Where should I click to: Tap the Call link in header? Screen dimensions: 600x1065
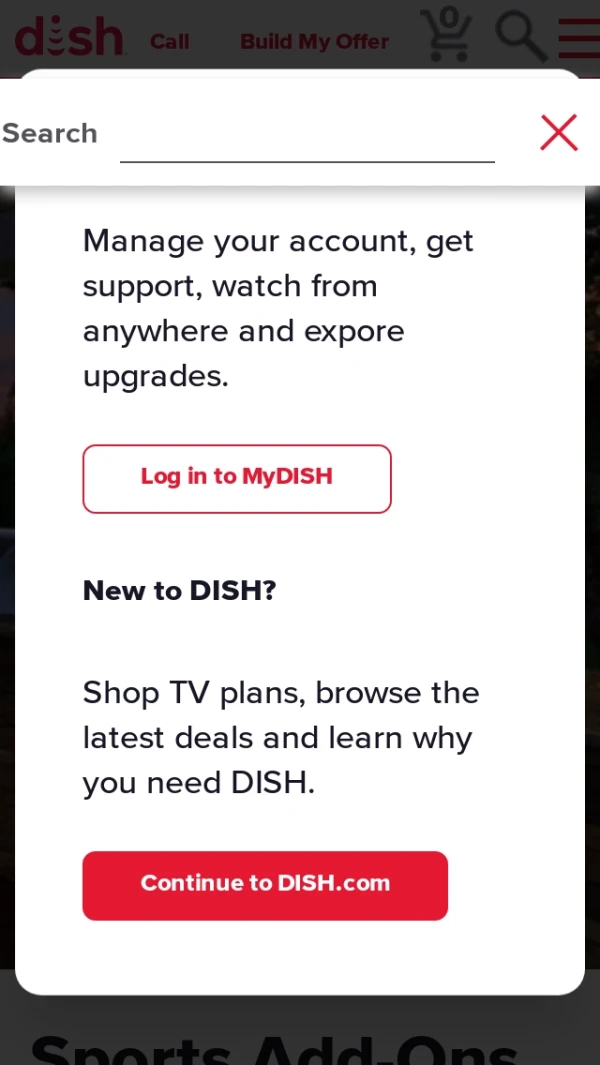pos(169,42)
